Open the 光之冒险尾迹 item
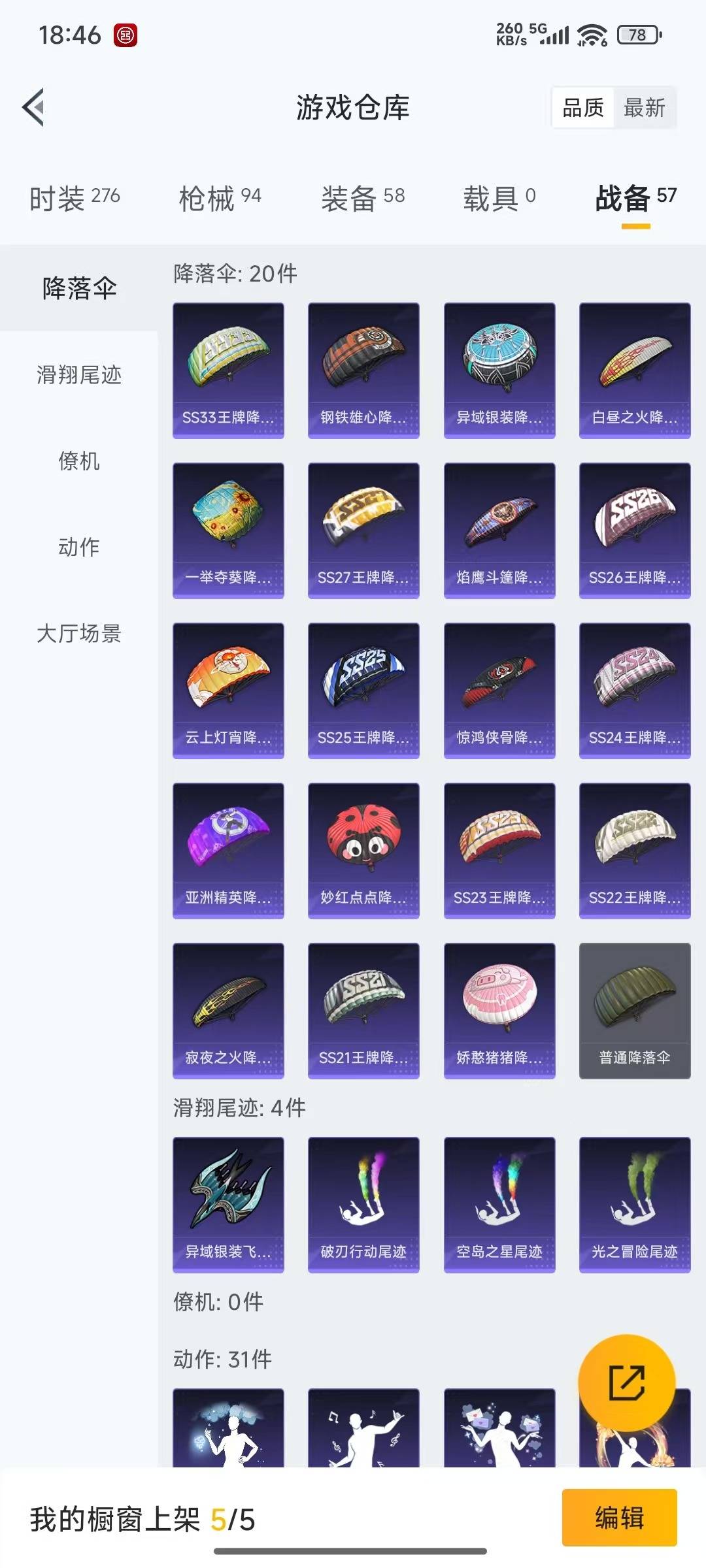 (x=635, y=1204)
